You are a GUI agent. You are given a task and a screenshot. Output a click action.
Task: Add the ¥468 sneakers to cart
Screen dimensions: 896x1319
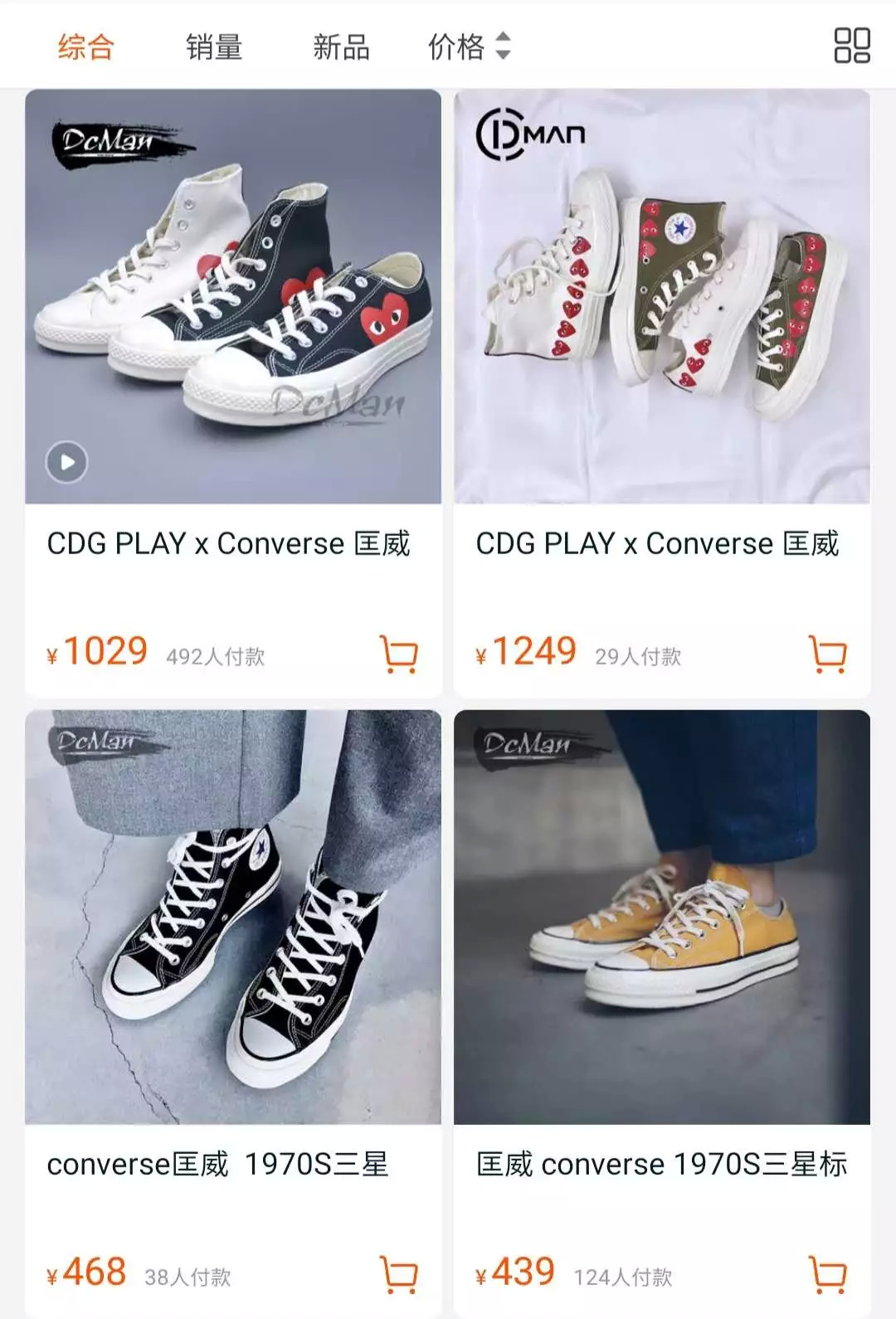(399, 1274)
